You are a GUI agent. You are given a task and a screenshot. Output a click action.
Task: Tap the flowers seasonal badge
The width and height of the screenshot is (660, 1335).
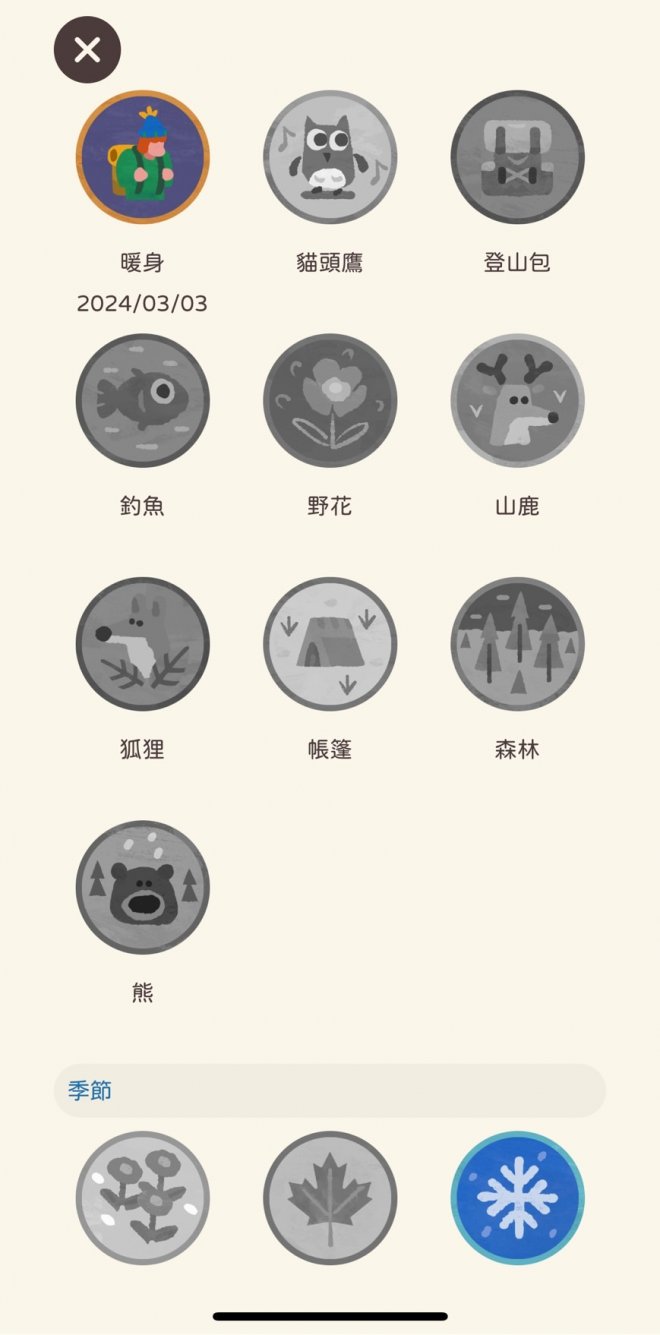pyautogui.click(x=143, y=1197)
